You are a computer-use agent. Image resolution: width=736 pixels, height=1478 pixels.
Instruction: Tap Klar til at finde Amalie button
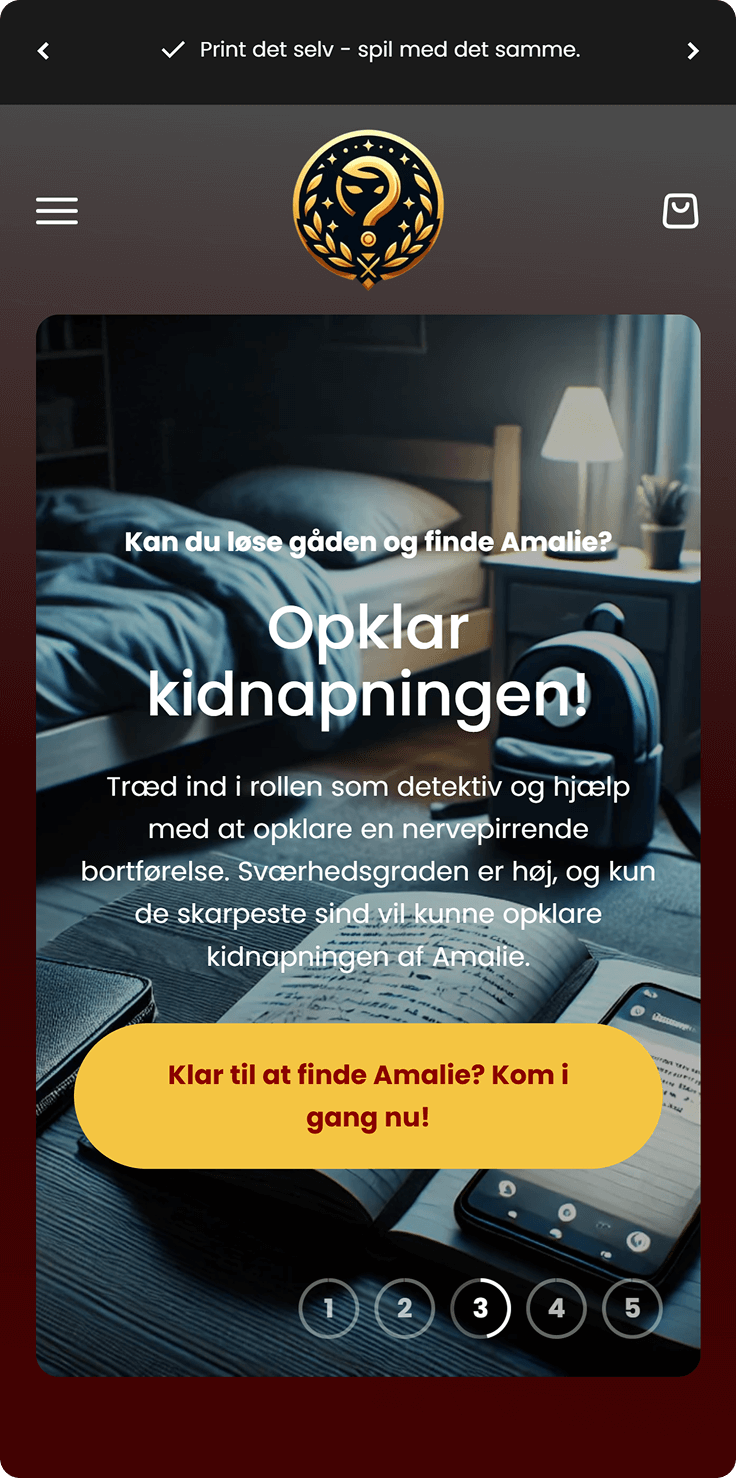point(368,1096)
